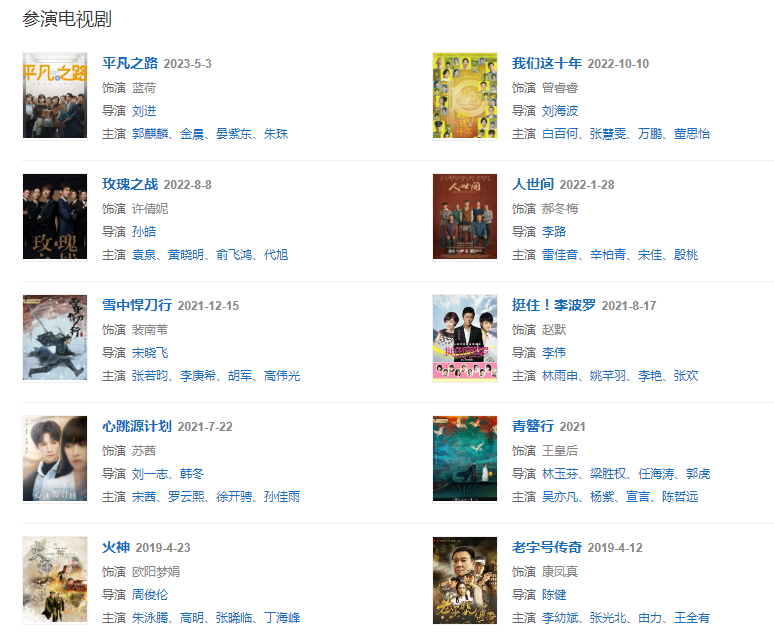Open the 人世间 drama title link
Screen dimensions: 774x641
(532, 185)
